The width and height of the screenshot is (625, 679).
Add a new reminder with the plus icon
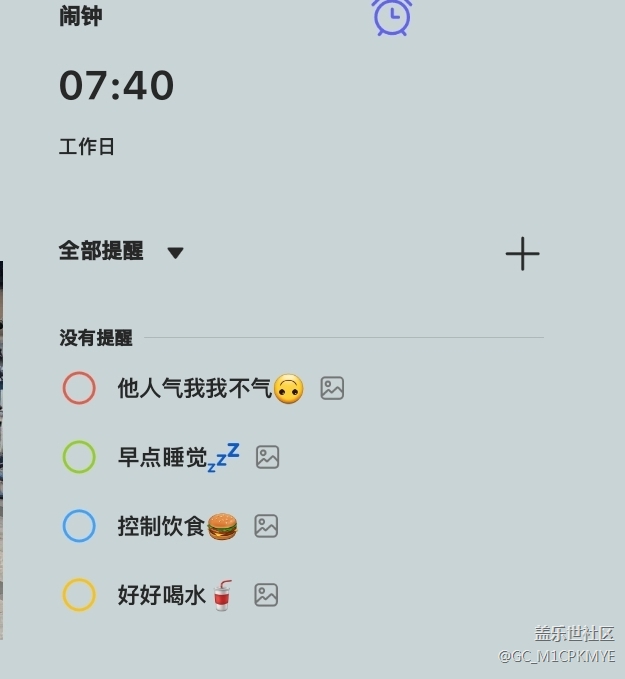click(522, 254)
